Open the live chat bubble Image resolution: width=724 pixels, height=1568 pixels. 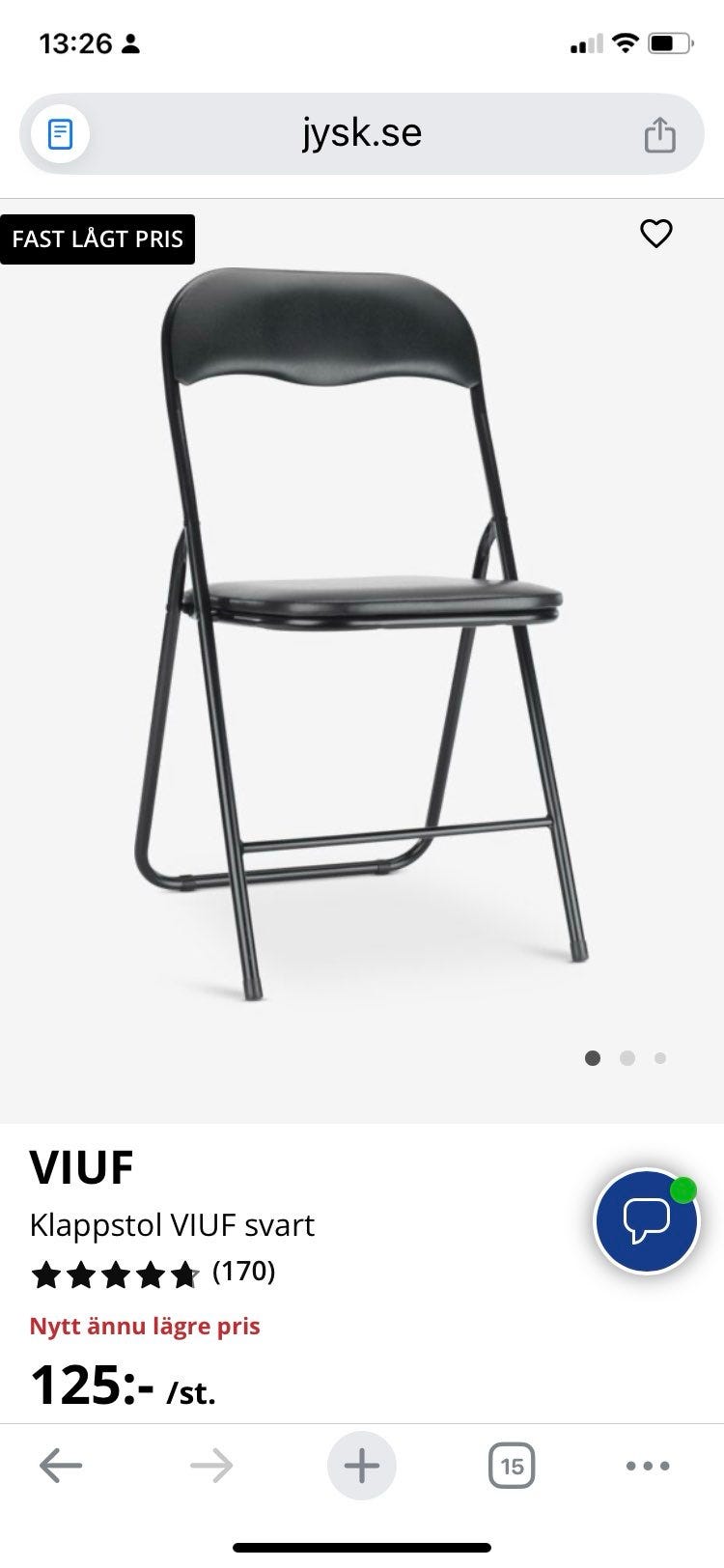[x=646, y=1221]
